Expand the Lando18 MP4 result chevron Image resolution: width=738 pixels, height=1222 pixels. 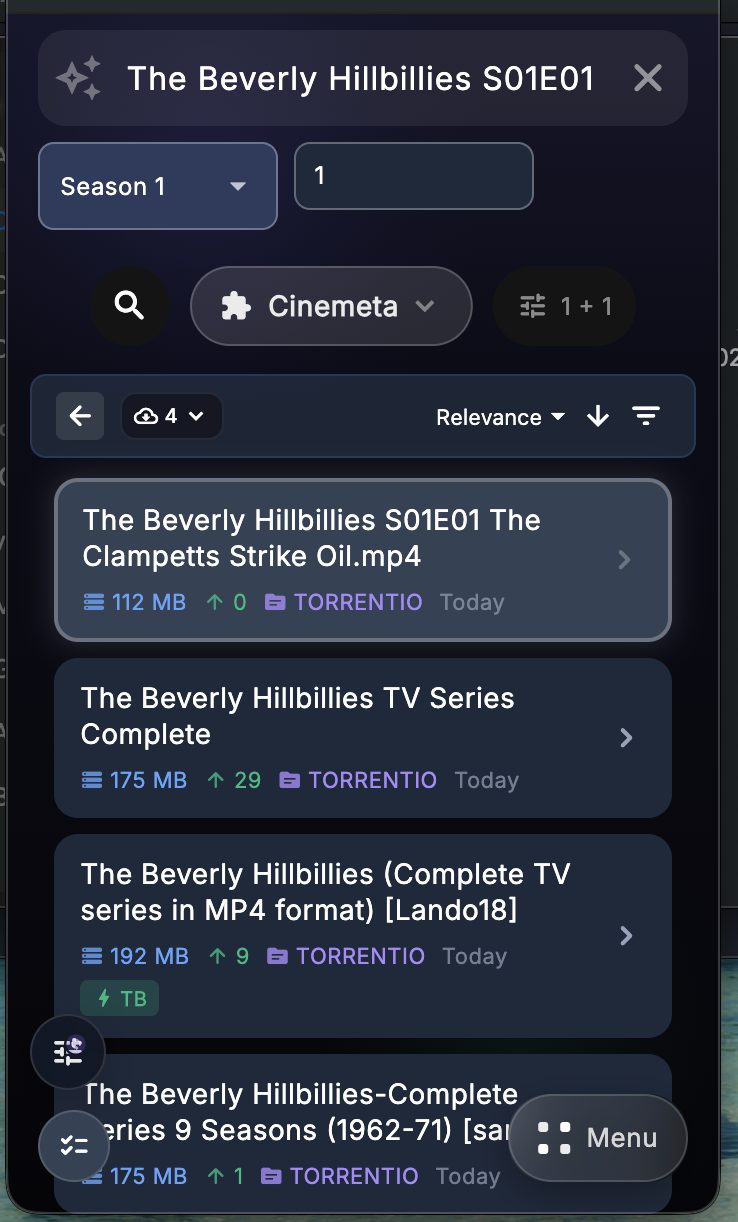click(626, 936)
